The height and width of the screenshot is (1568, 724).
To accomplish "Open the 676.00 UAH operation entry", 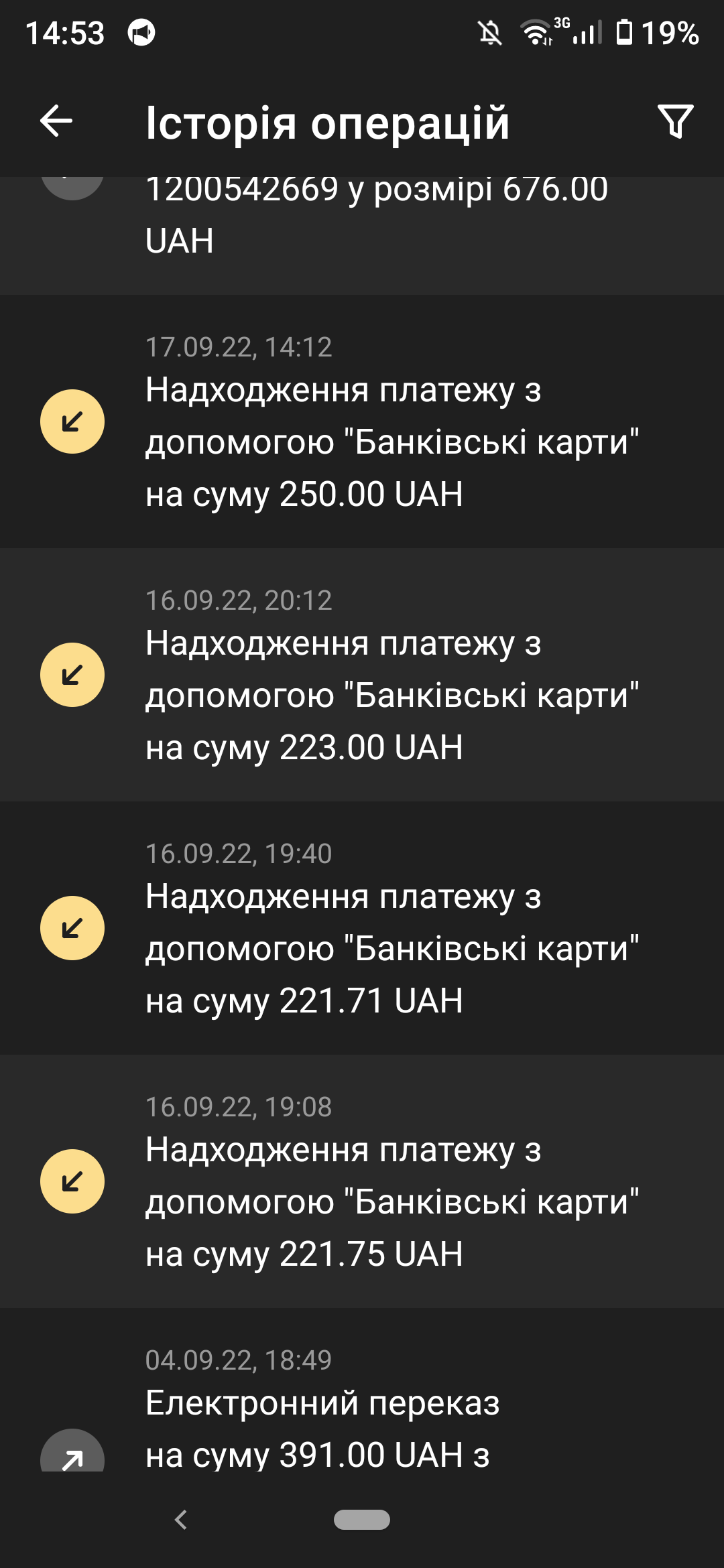I will pyautogui.click(x=362, y=236).
